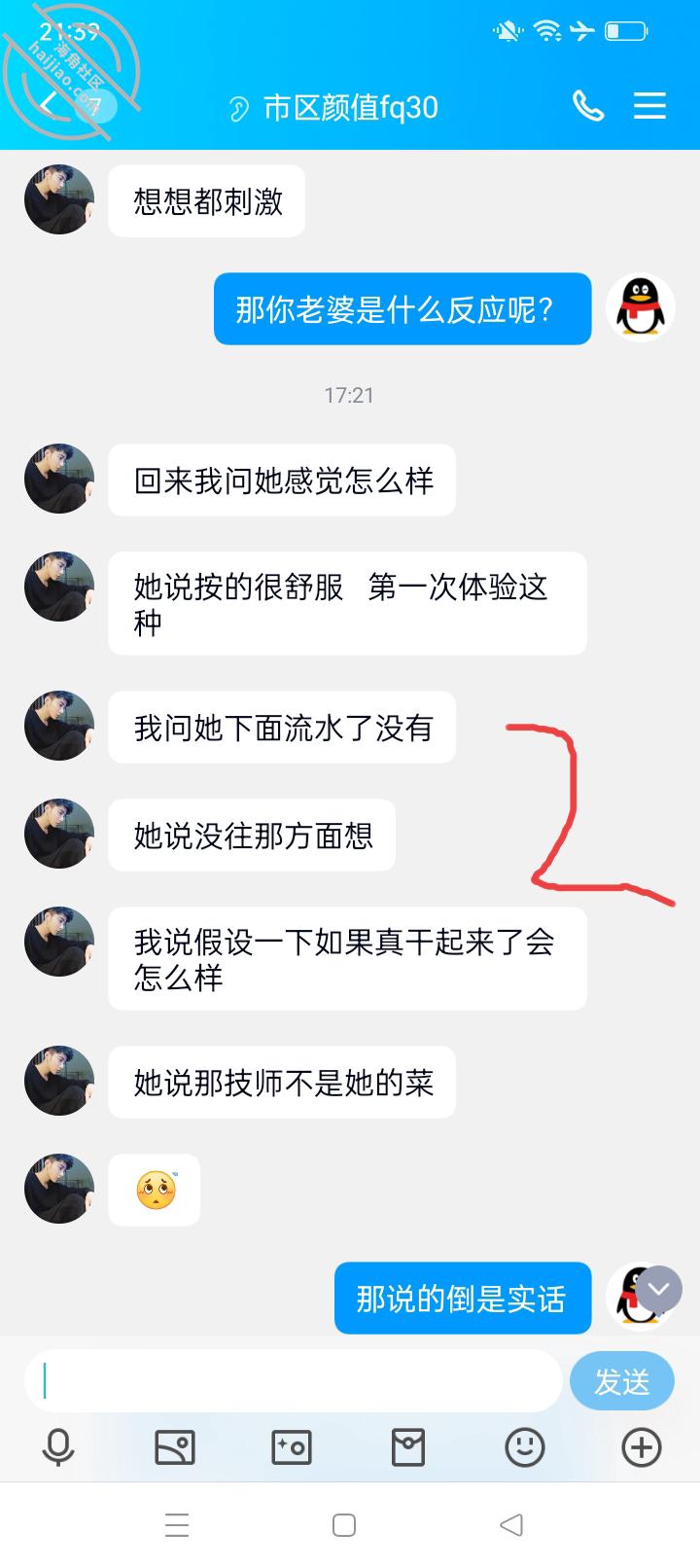Jump to latest messages with down-arrow button
Viewport: 700px width, 1568px height.
coord(659,1290)
